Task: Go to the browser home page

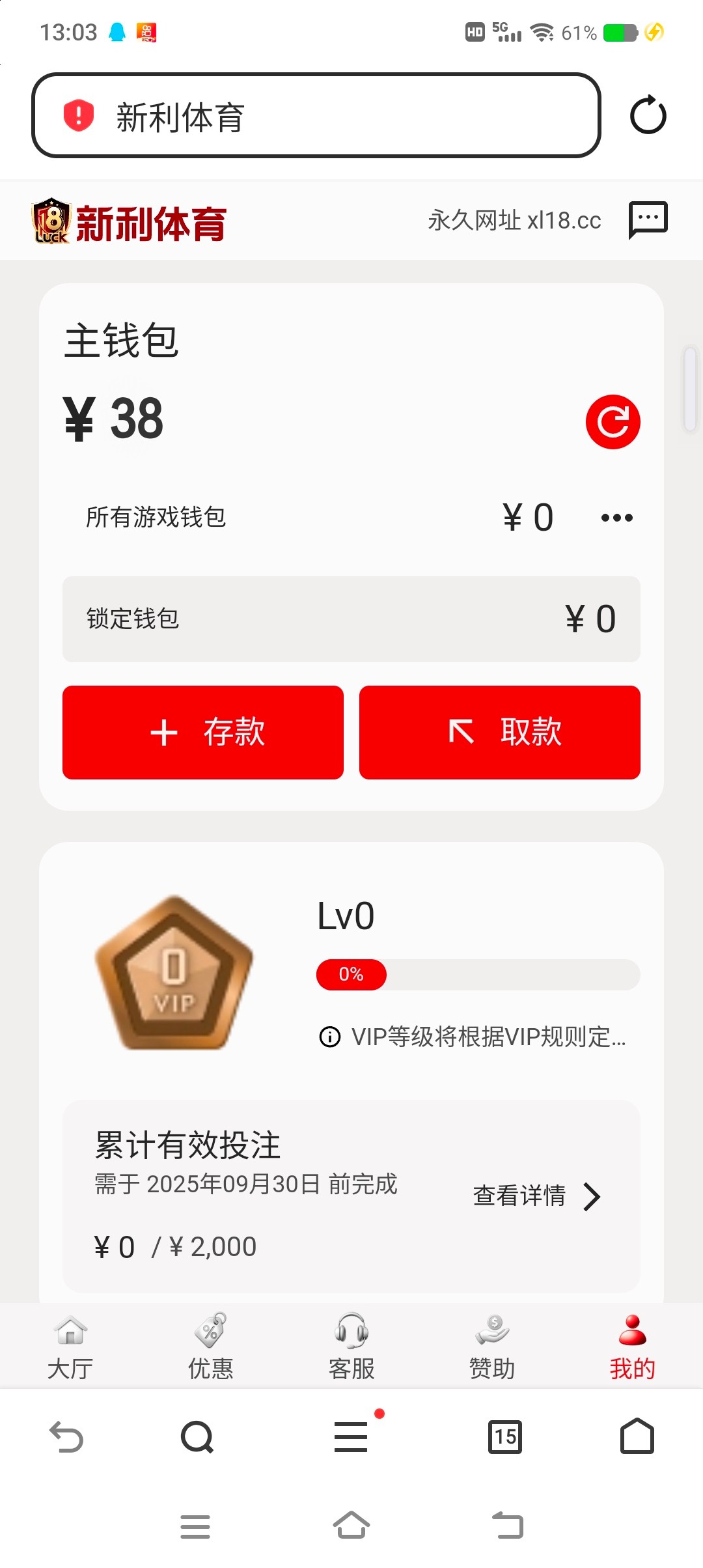Action: 637,1436
